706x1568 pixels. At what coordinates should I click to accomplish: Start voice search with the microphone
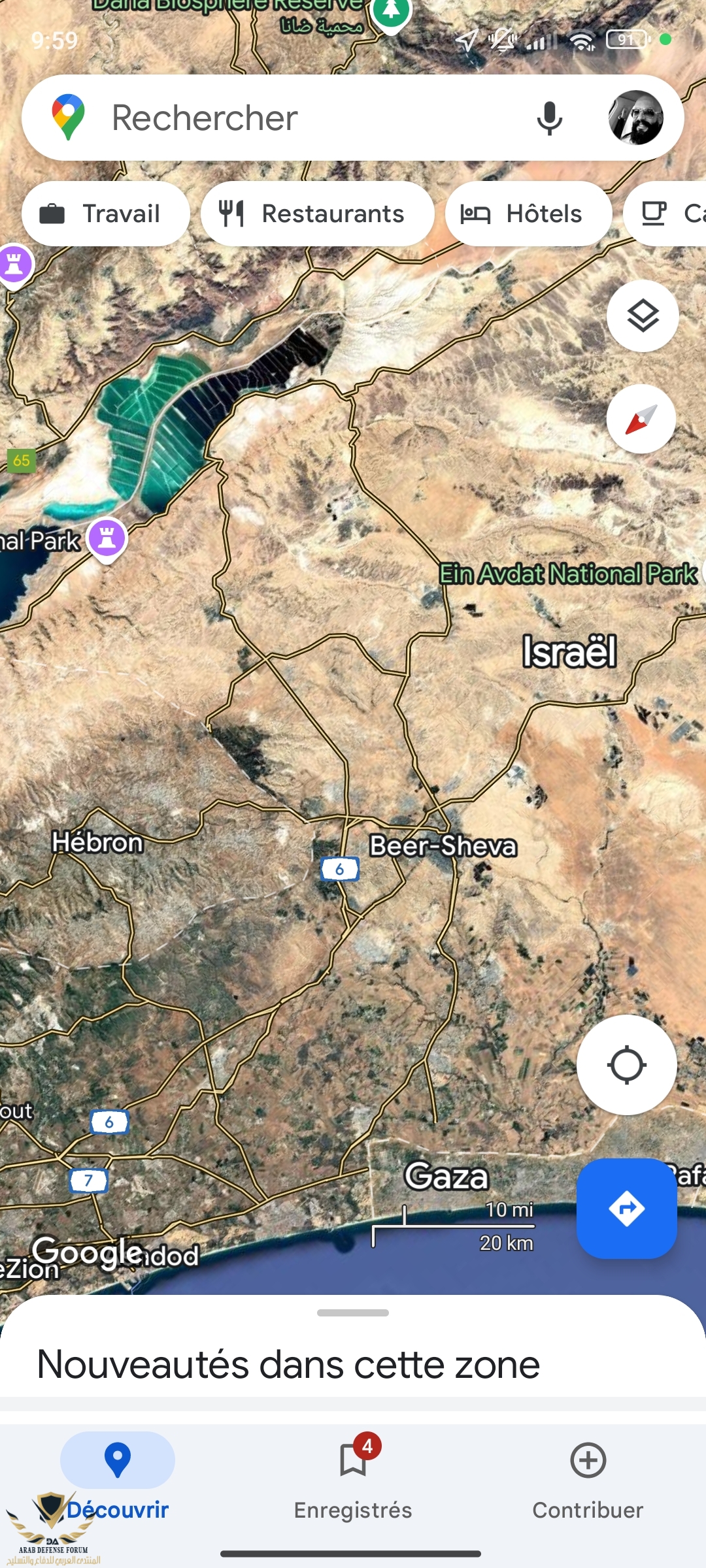(x=549, y=118)
